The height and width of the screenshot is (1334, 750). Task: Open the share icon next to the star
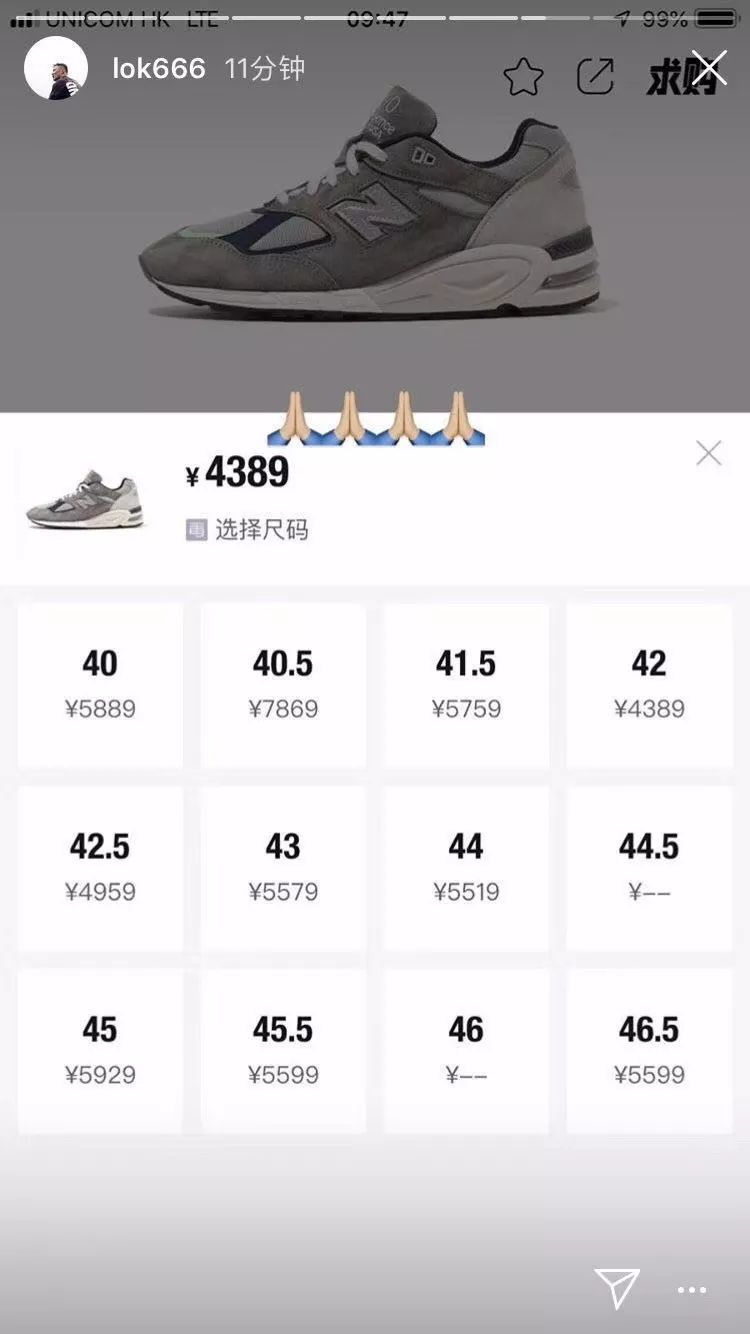pyautogui.click(x=597, y=76)
